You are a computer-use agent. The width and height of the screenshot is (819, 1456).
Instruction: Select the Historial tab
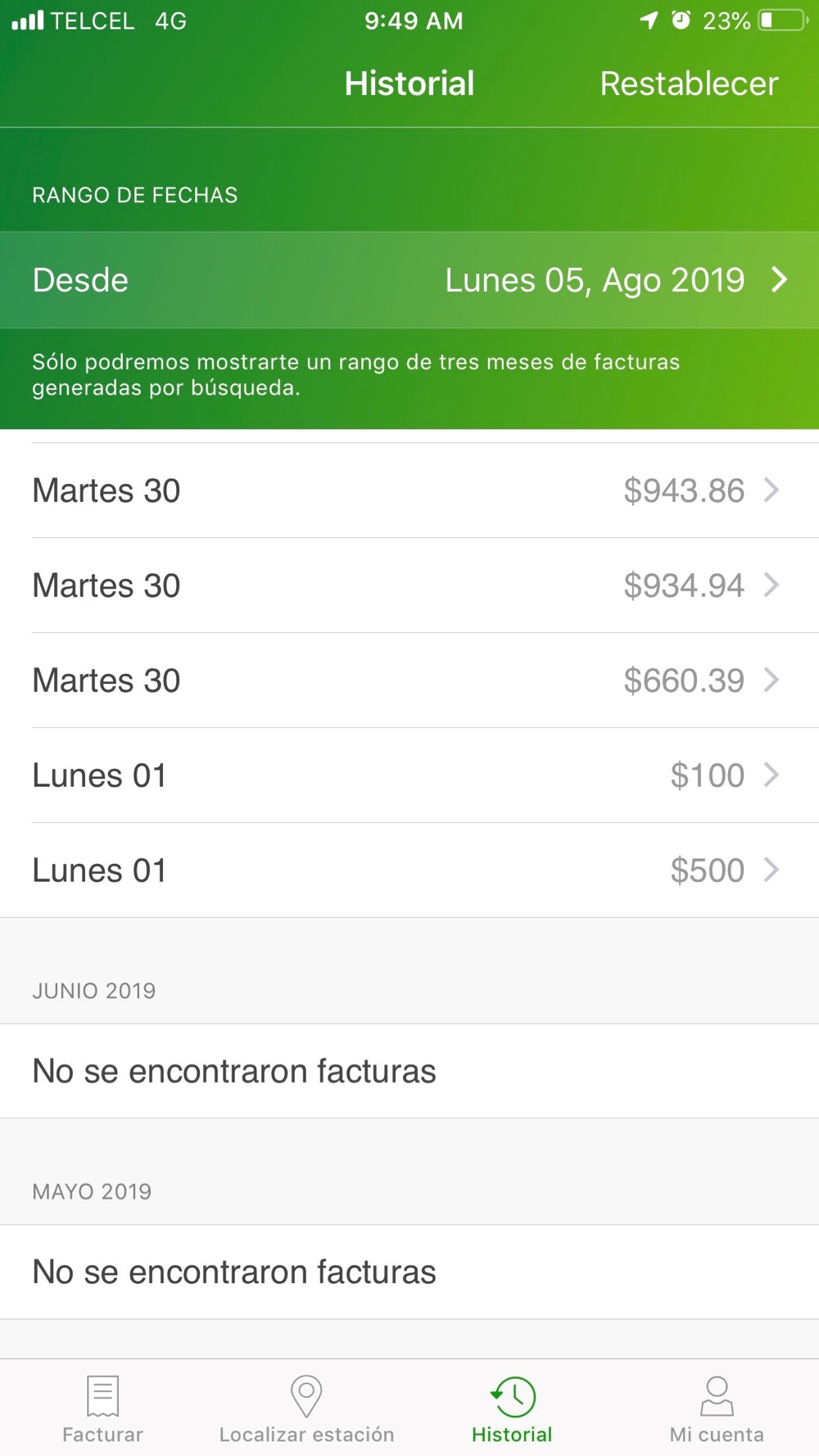512,1409
